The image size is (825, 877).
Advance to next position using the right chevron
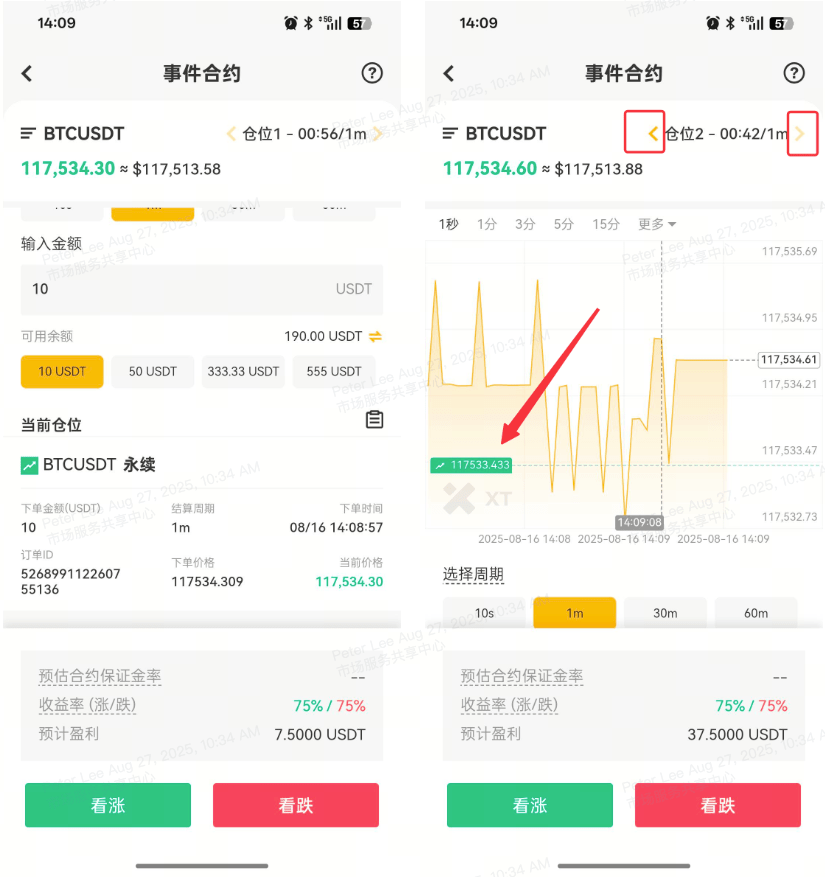(803, 133)
